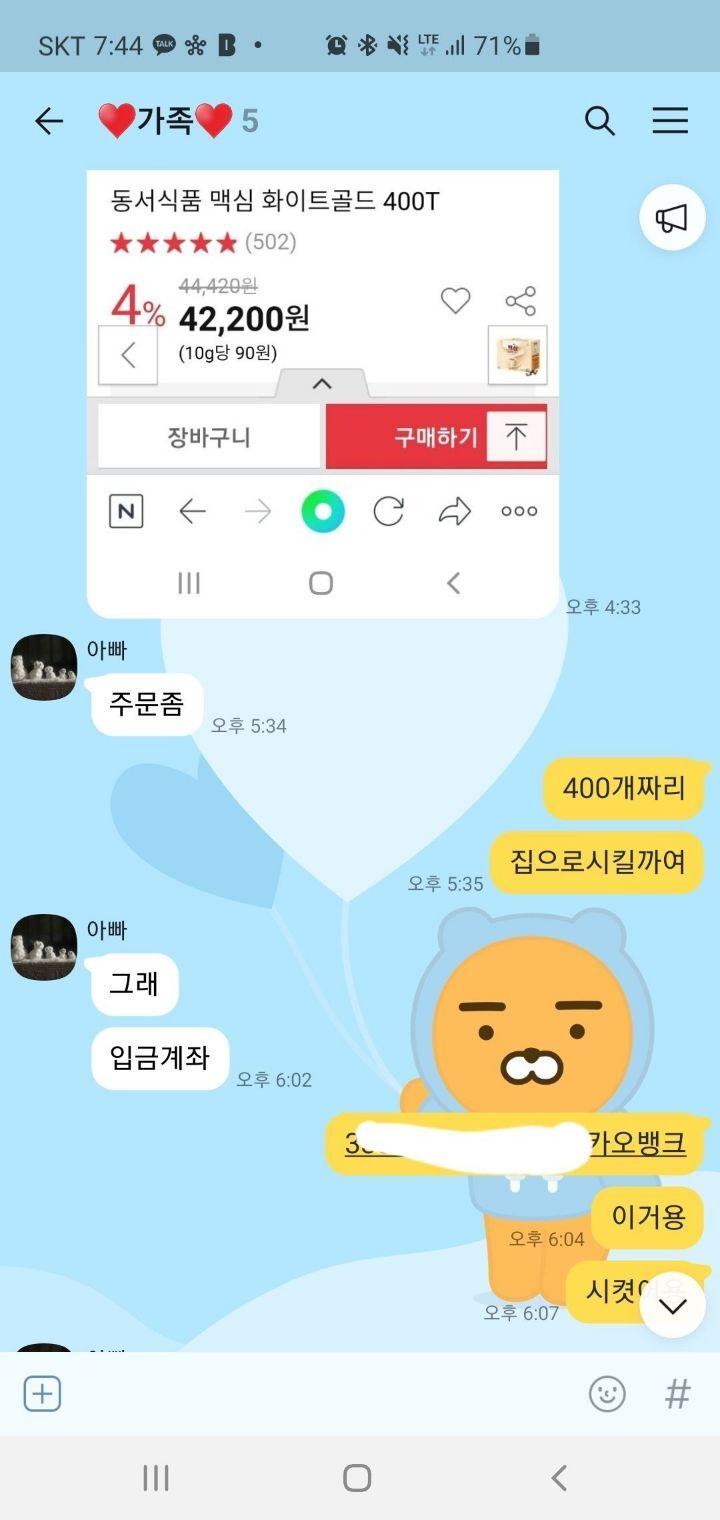720x1520 pixels.
Task: Open the emoticon picker
Action: (607, 1393)
